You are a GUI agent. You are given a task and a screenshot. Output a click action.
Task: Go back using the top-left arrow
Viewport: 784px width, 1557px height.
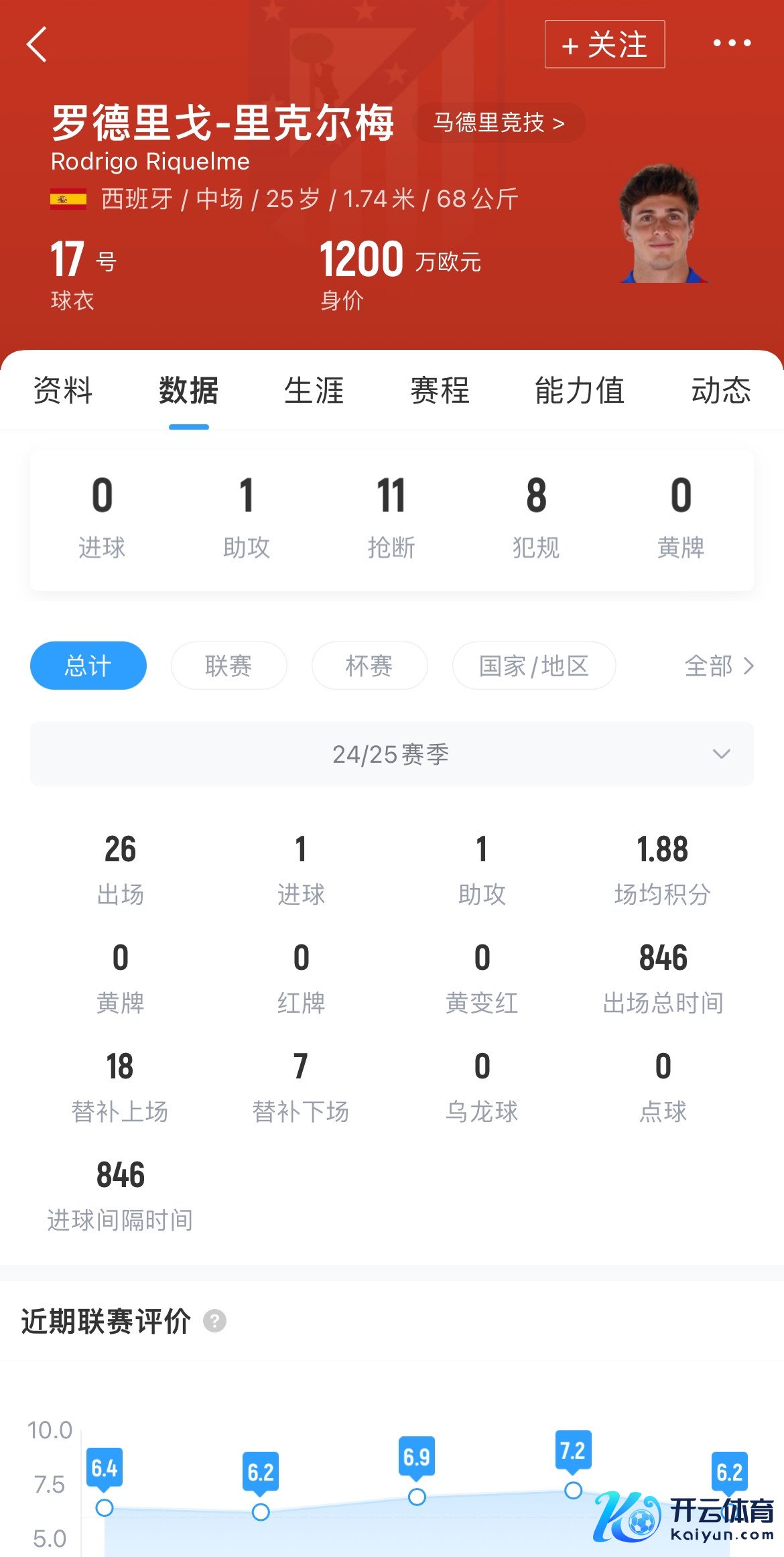(x=38, y=45)
